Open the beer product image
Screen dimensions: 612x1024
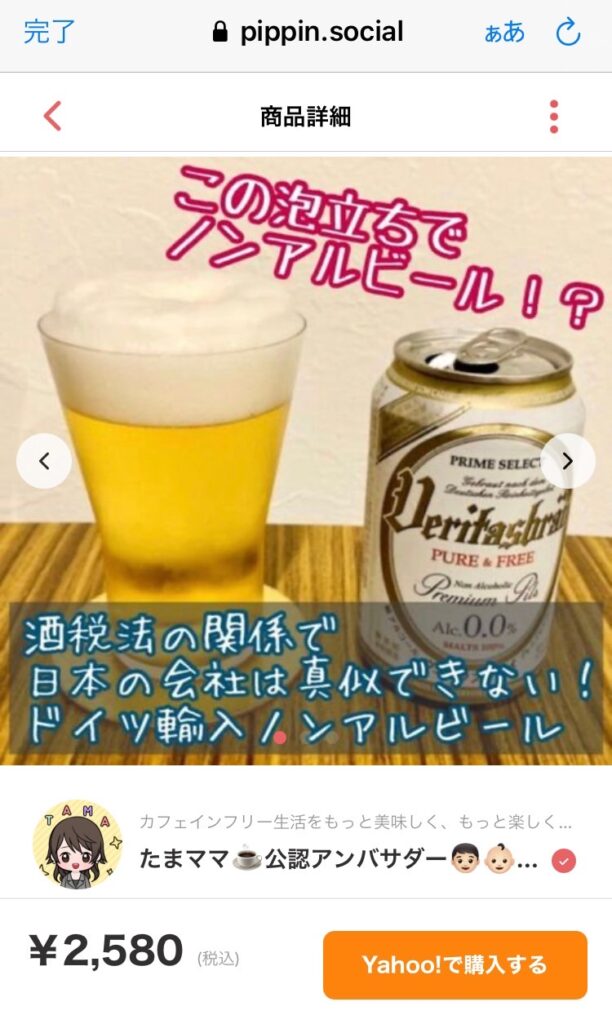point(306,460)
